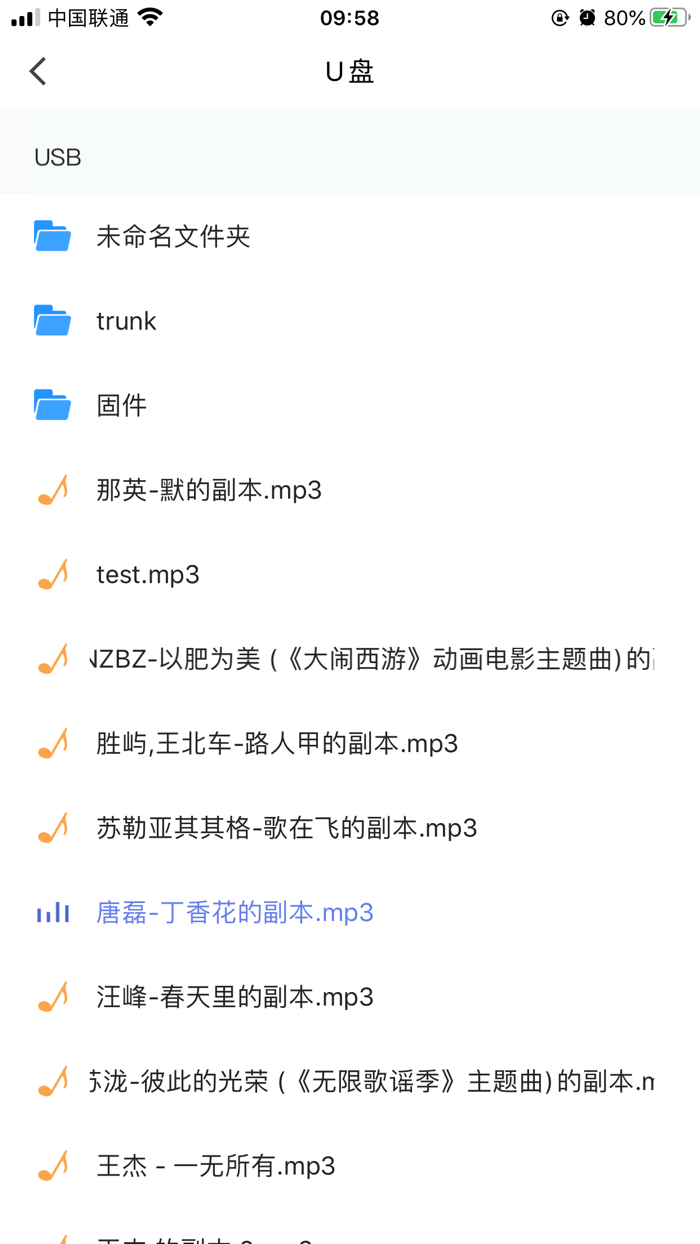The height and width of the screenshot is (1244, 700).
Task: Go back from the U盘 screen
Action: click(38, 71)
